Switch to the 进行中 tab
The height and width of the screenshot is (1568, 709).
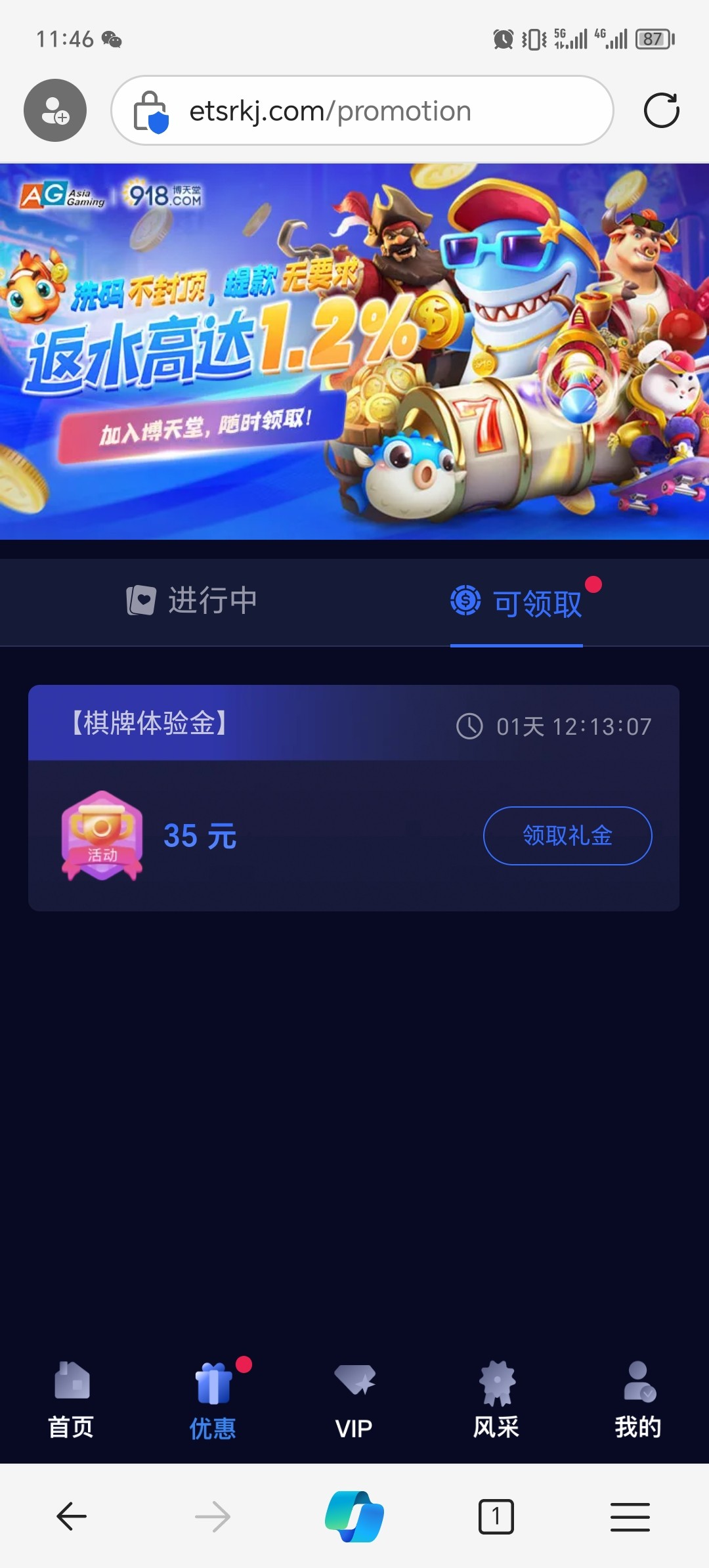192,600
